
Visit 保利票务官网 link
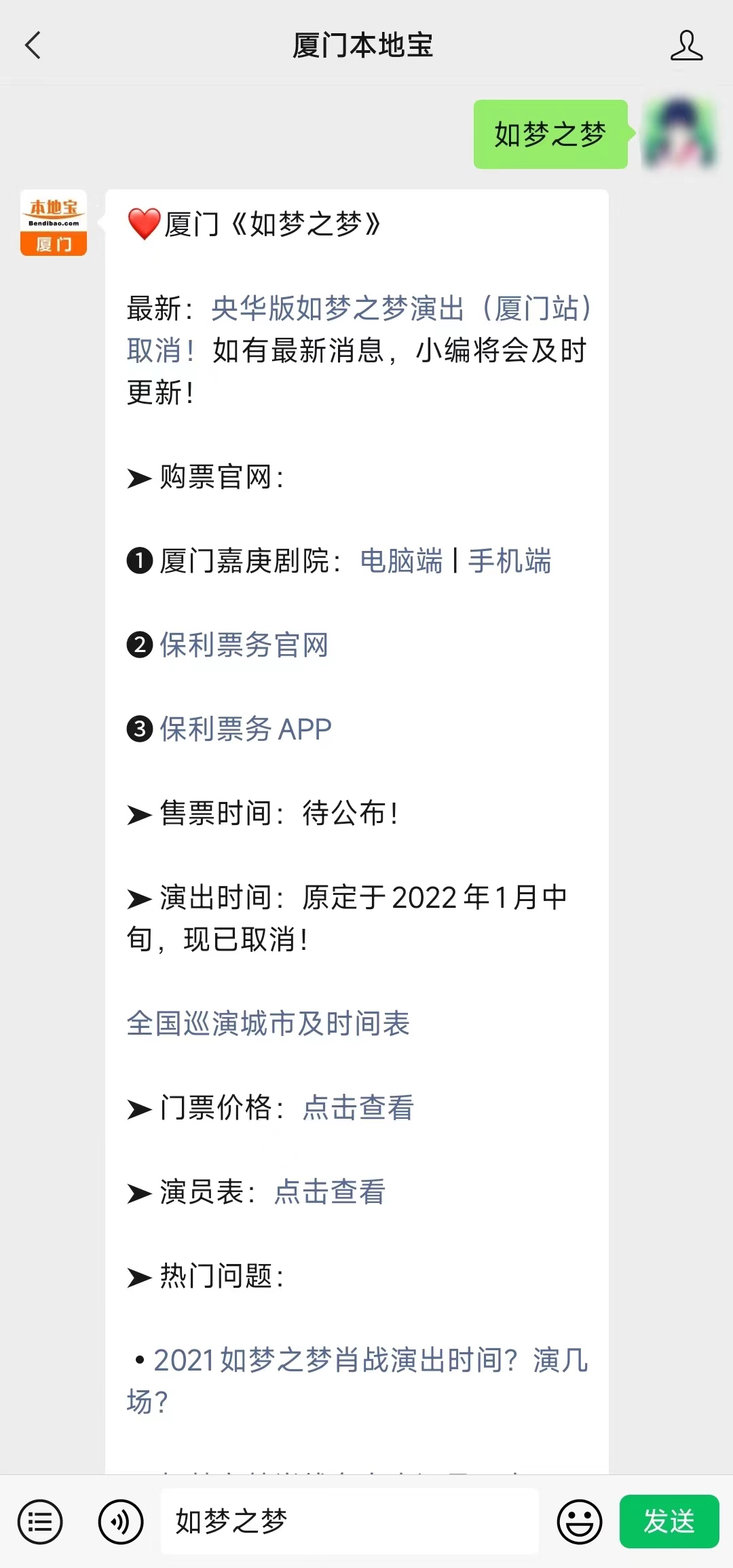click(x=244, y=645)
